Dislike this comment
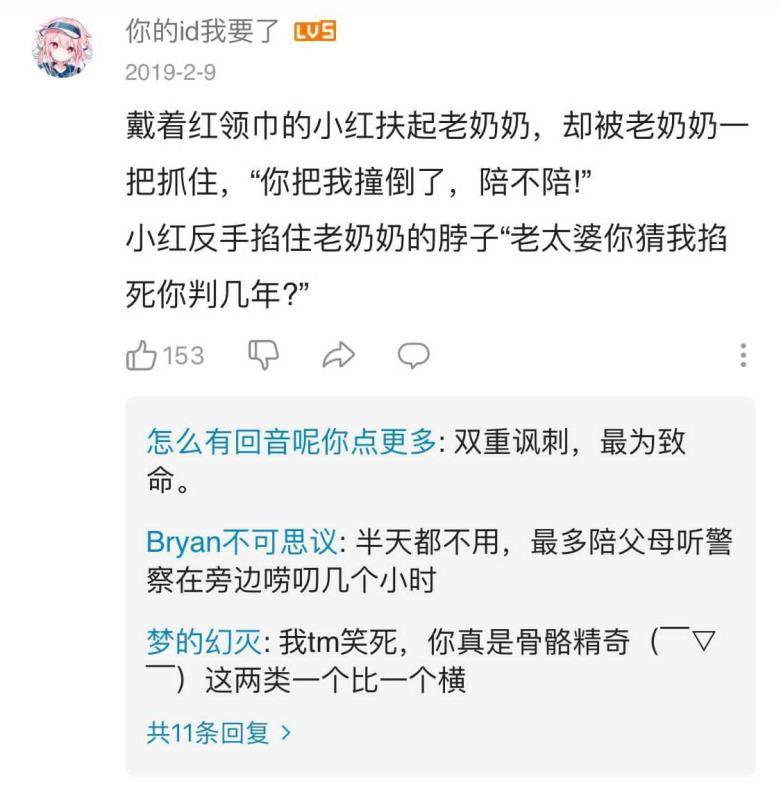 (262, 354)
